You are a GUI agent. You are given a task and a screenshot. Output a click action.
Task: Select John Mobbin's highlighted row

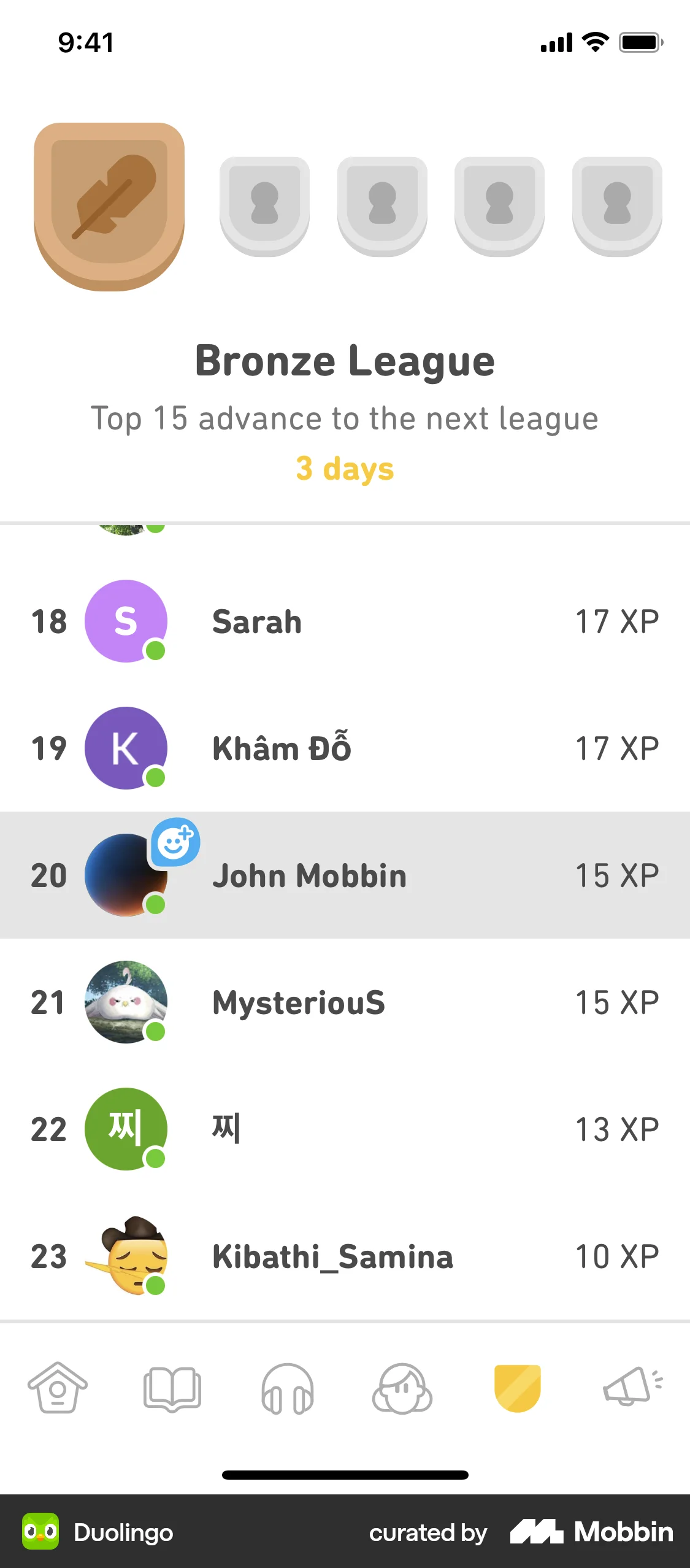pos(345,876)
